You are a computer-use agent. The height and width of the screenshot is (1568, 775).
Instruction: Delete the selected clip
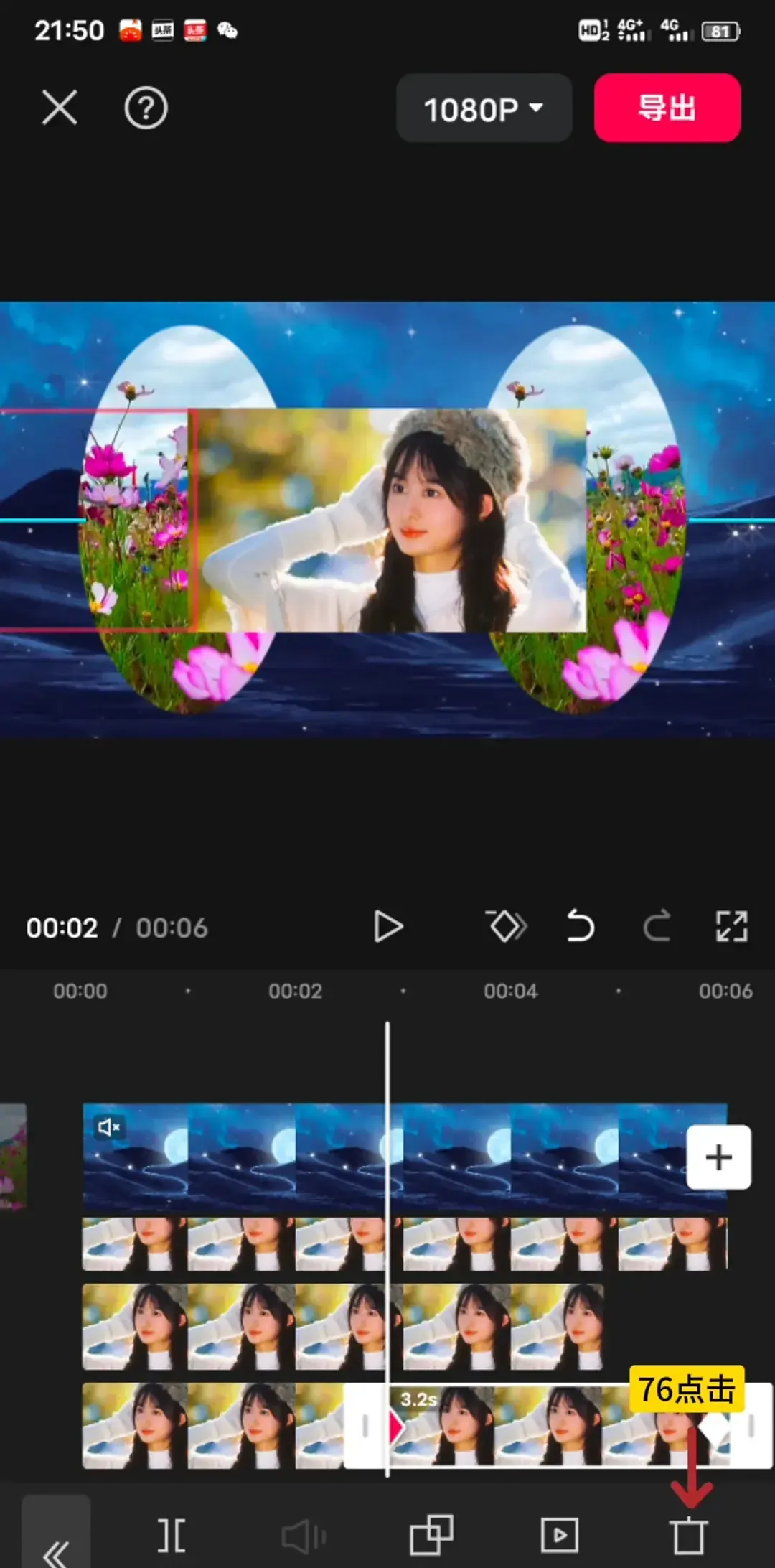(x=688, y=1536)
